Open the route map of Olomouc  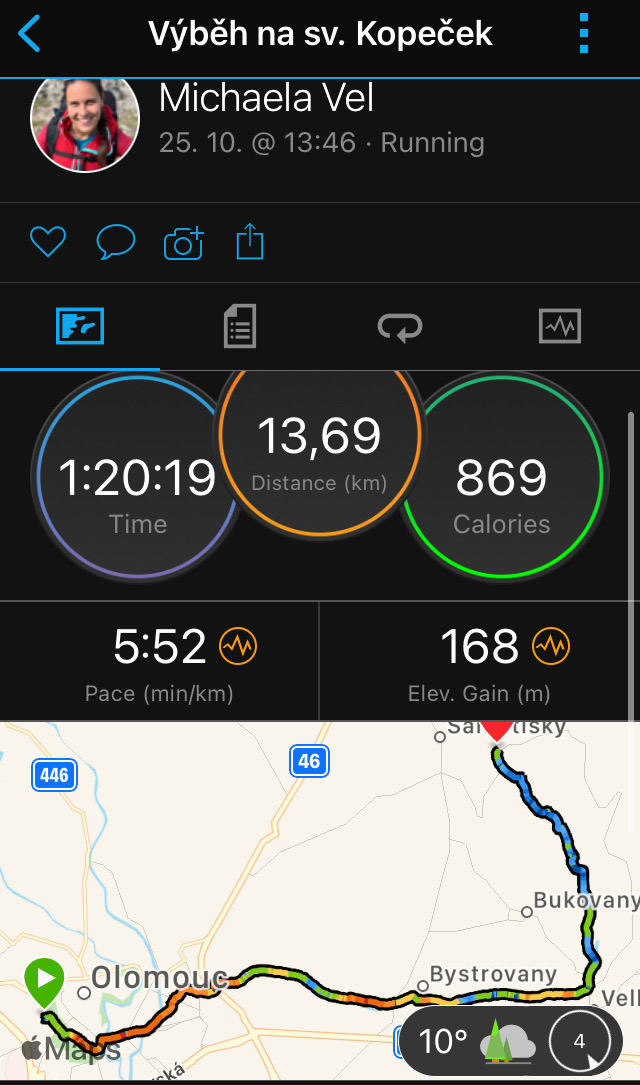coord(320,900)
